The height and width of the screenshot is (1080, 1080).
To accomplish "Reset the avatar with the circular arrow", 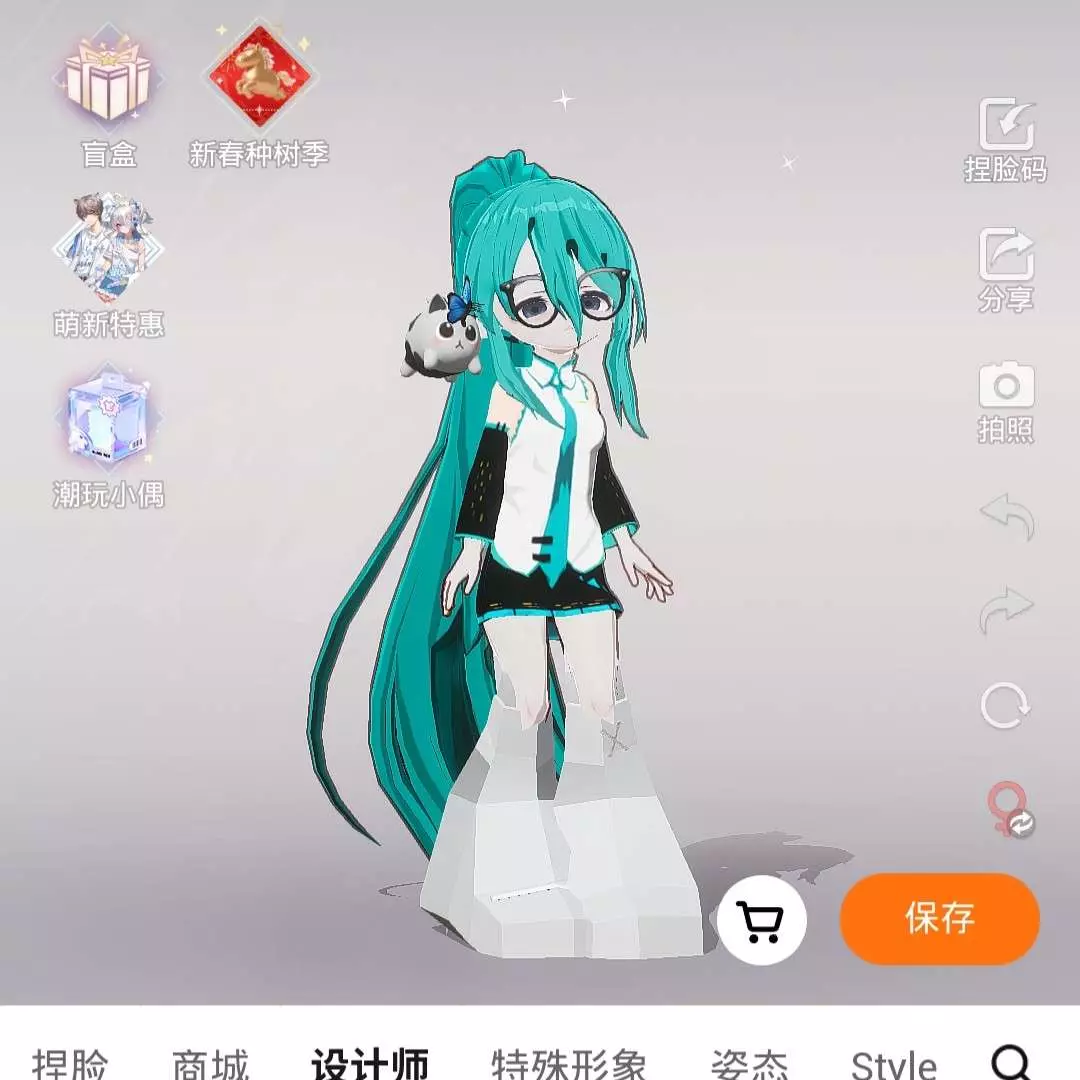I will click(1005, 706).
